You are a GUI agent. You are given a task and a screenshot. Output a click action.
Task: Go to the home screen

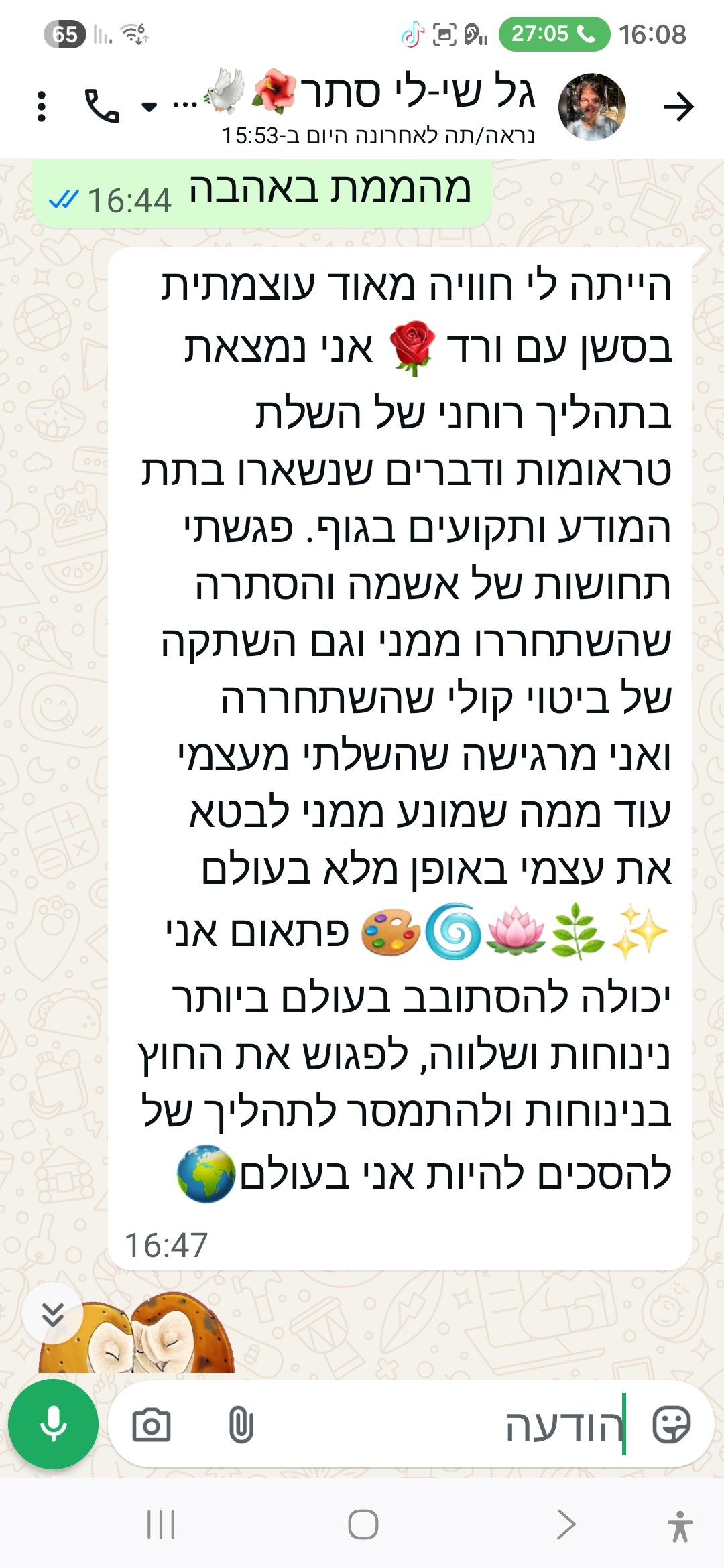[x=363, y=1524]
